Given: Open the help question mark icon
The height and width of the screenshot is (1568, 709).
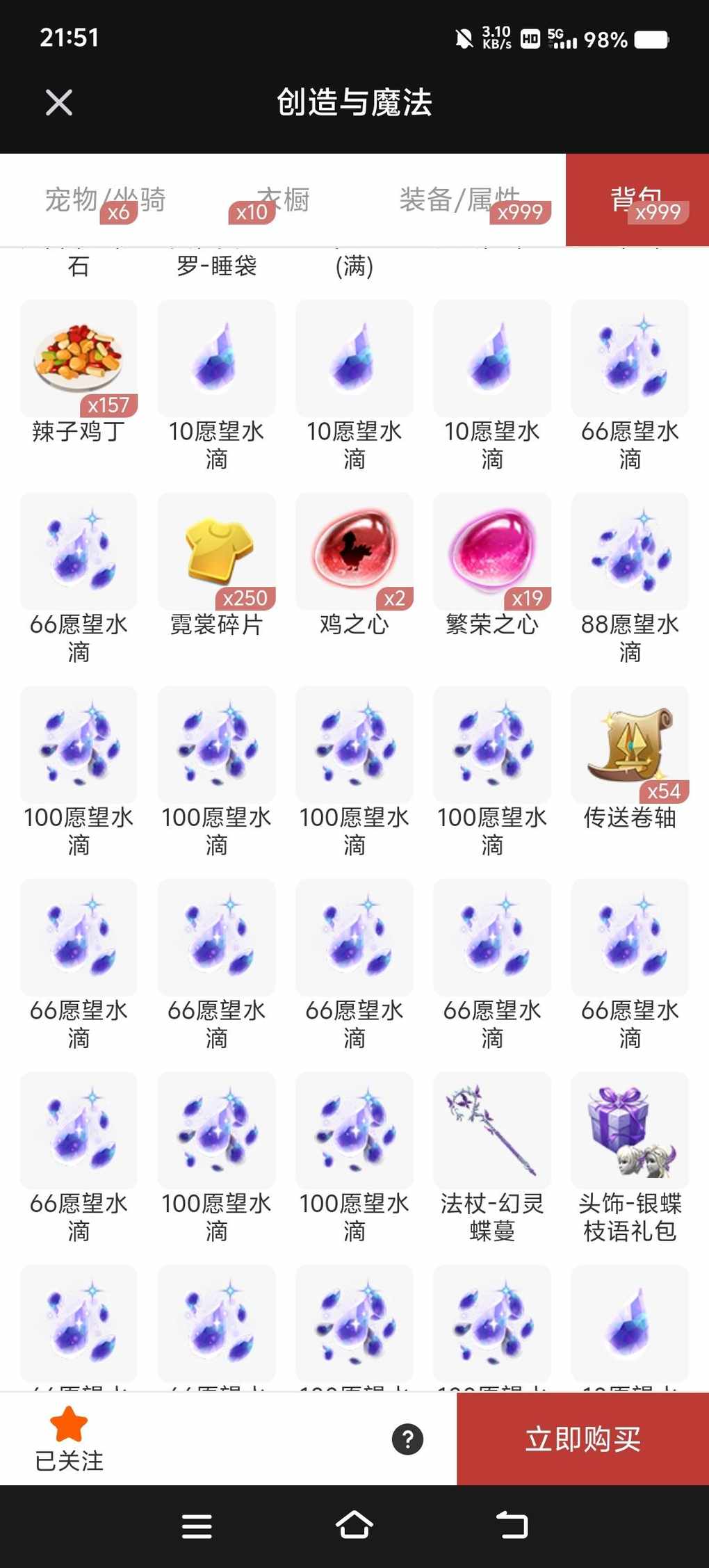Looking at the screenshot, I should tap(407, 1439).
